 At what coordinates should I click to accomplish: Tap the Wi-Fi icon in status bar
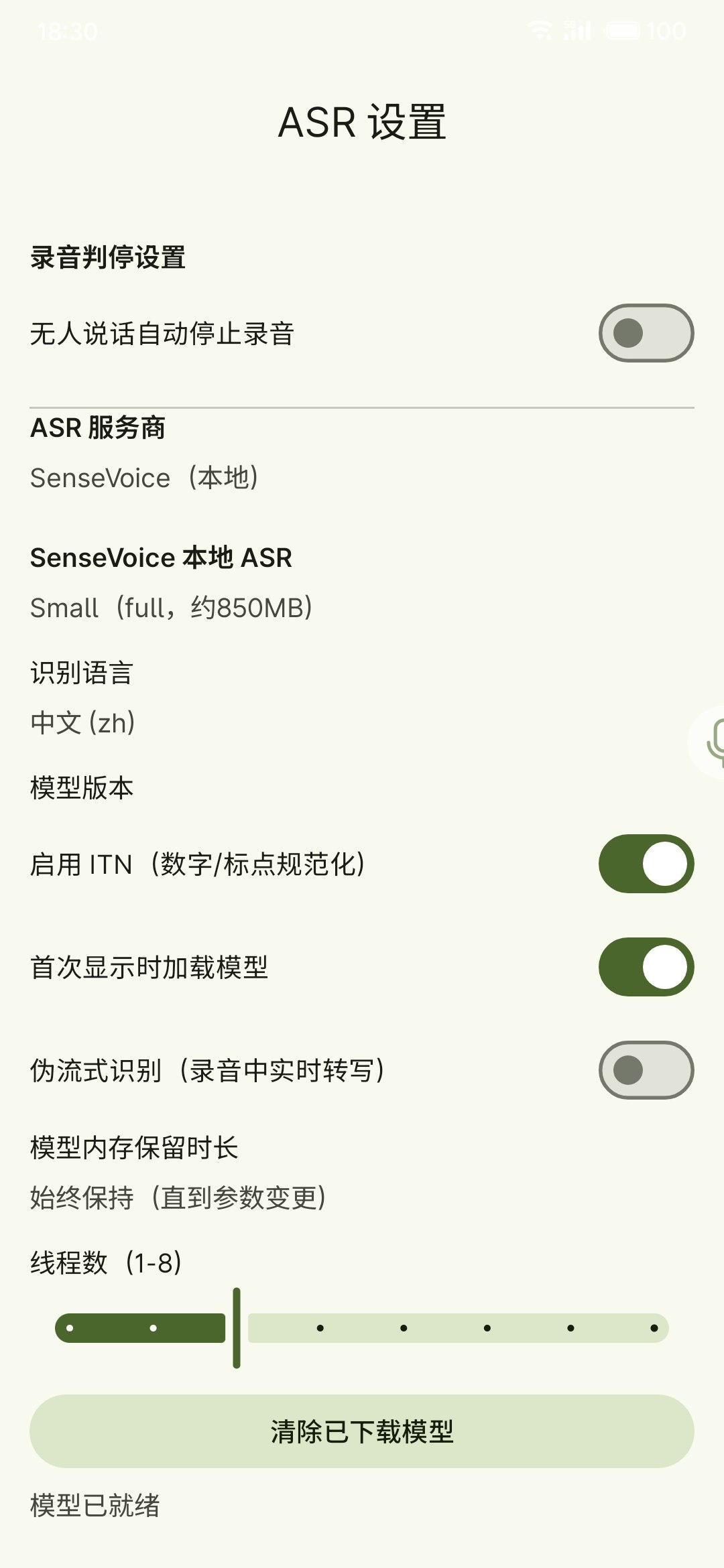(x=540, y=29)
